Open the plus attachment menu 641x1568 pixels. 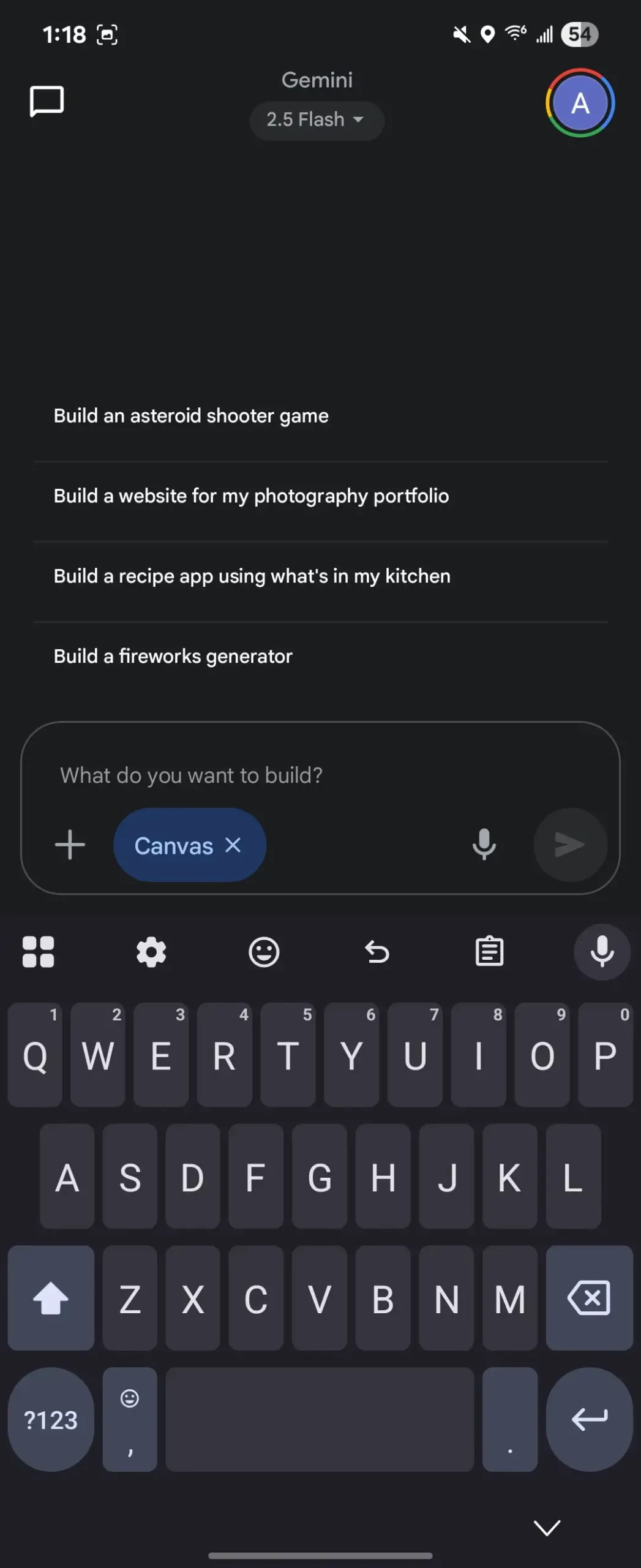(70, 845)
